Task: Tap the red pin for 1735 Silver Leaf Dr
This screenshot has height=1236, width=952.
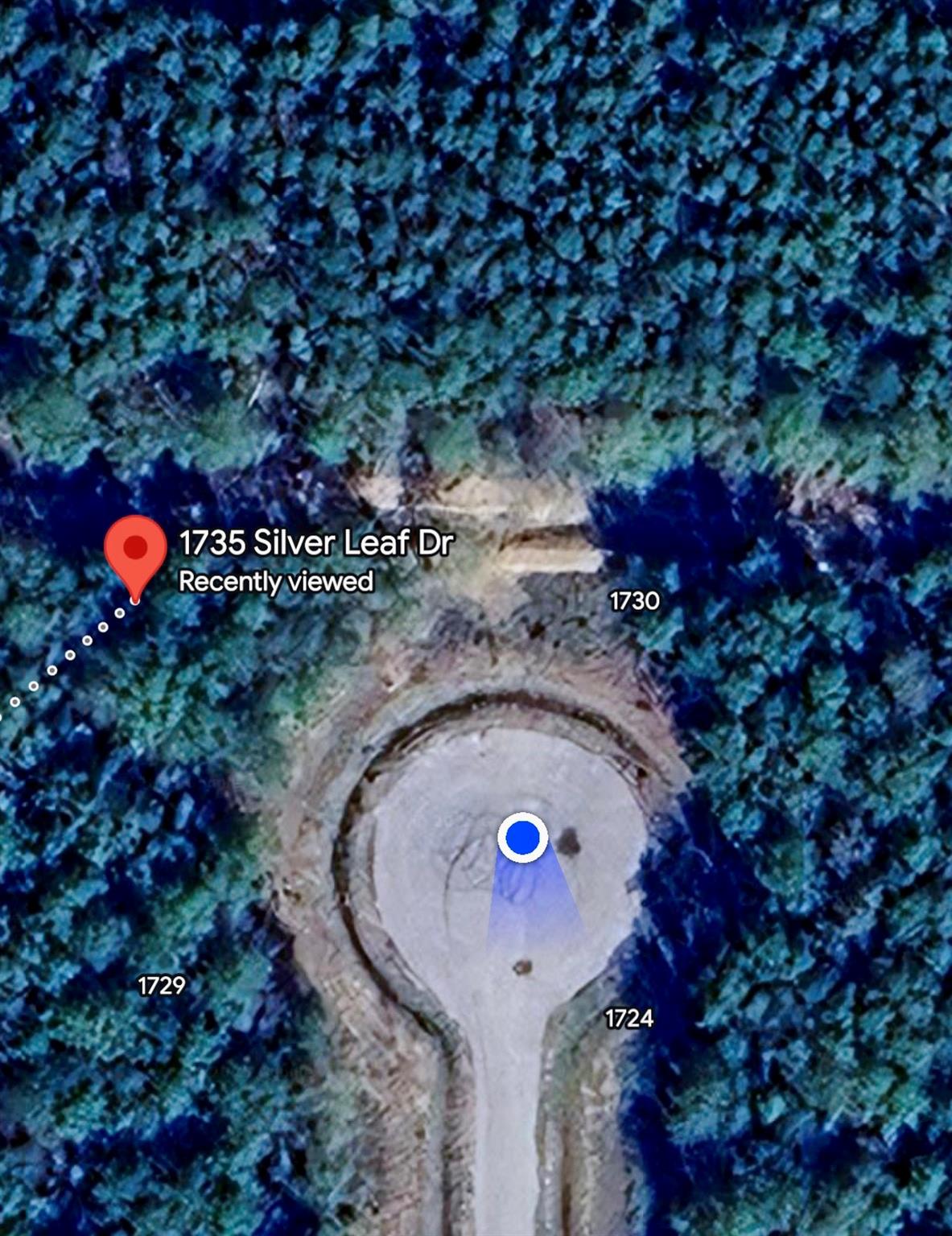Action: [x=135, y=551]
